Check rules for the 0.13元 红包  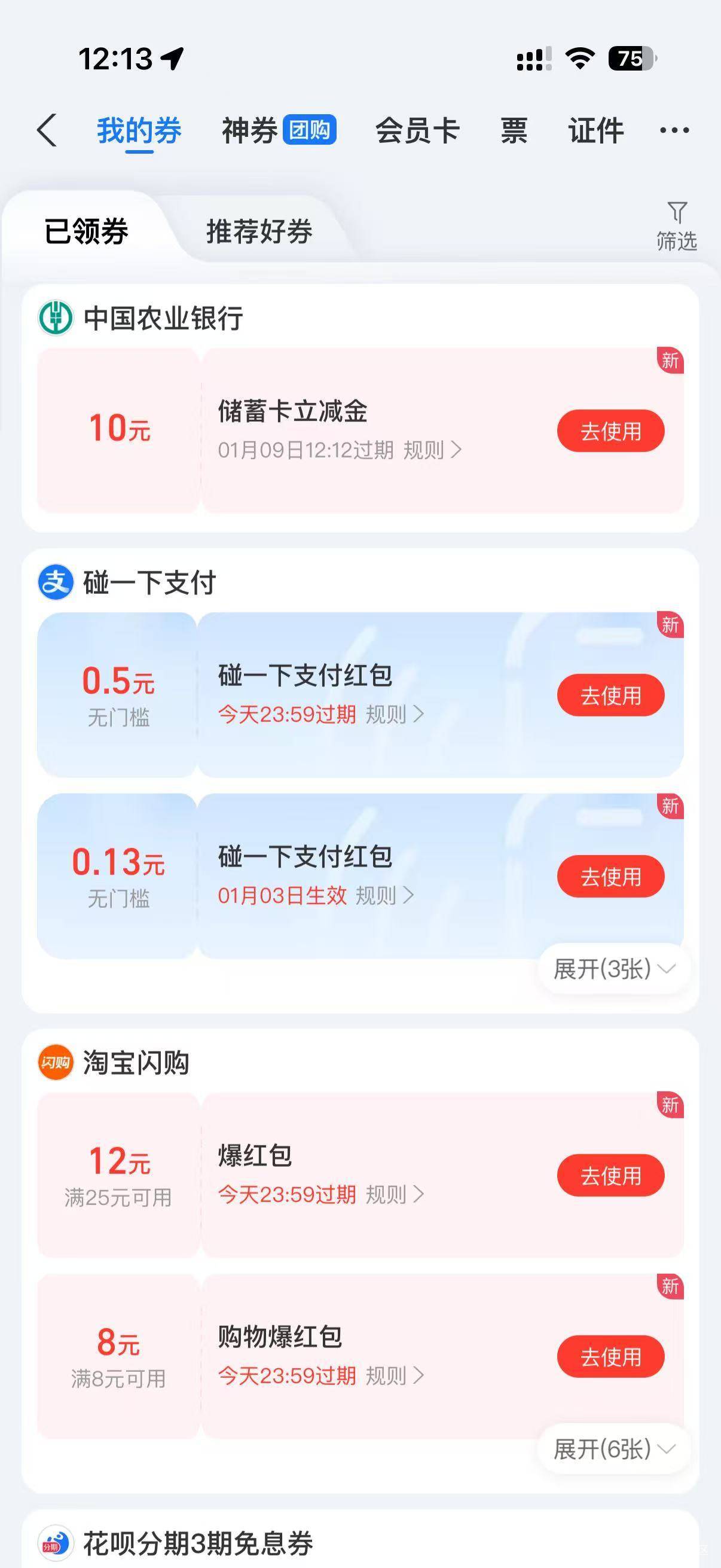(384, 896)
